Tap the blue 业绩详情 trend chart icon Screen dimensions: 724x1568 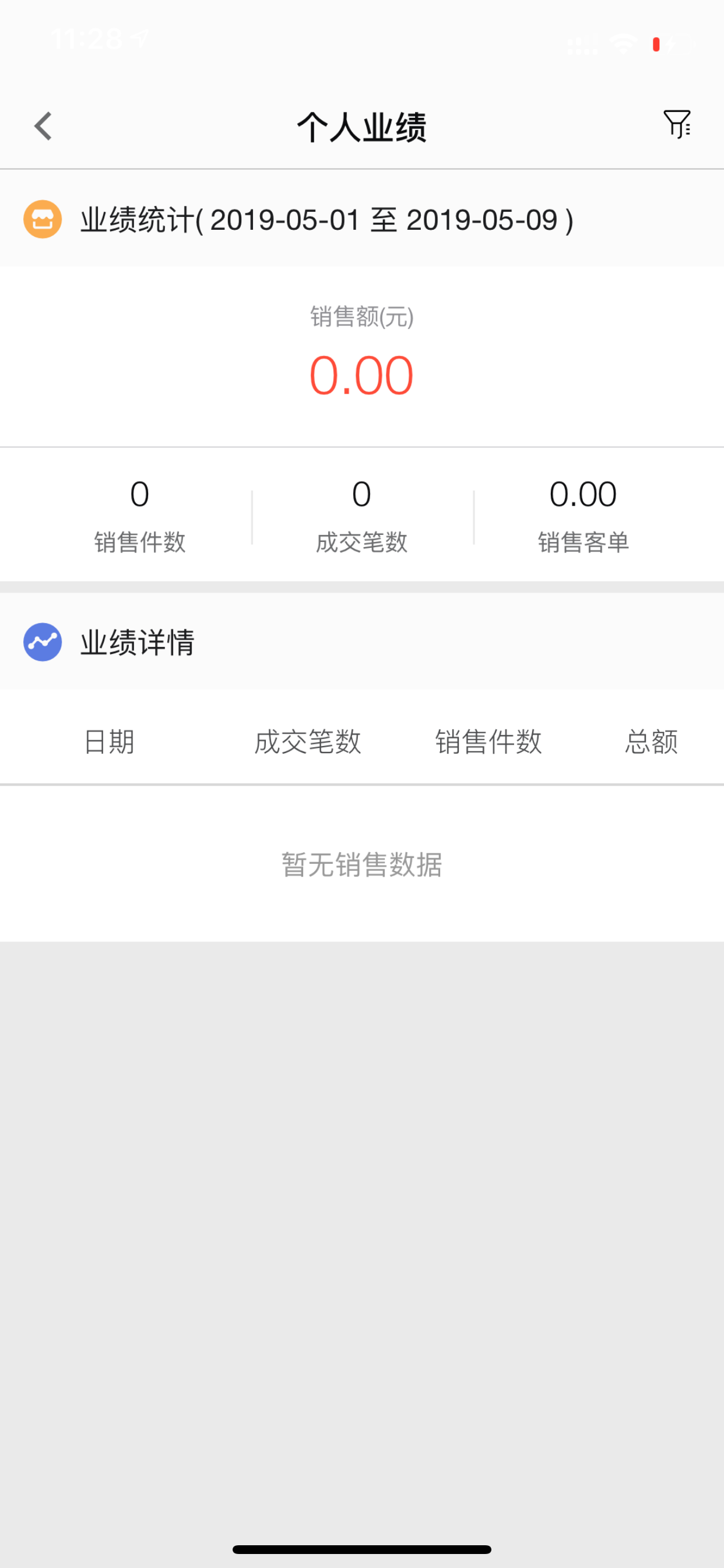pyautogui.click(x=43, y=642)
